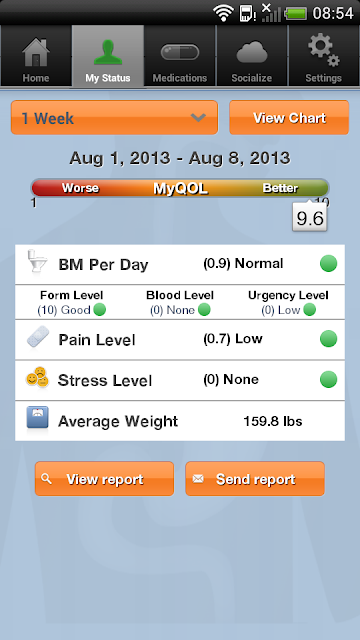Open the Socialize tab
Viewport: 360px width, 640px height.
252,56
